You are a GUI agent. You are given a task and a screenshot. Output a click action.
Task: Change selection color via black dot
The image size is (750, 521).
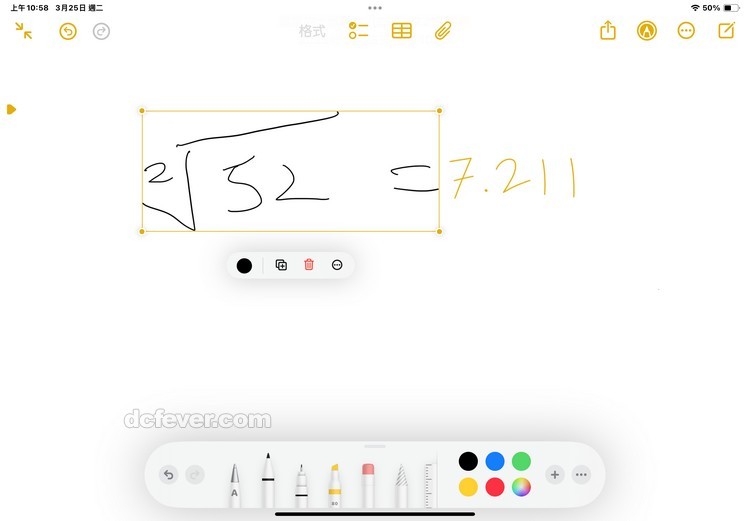(x=244, y=265)
